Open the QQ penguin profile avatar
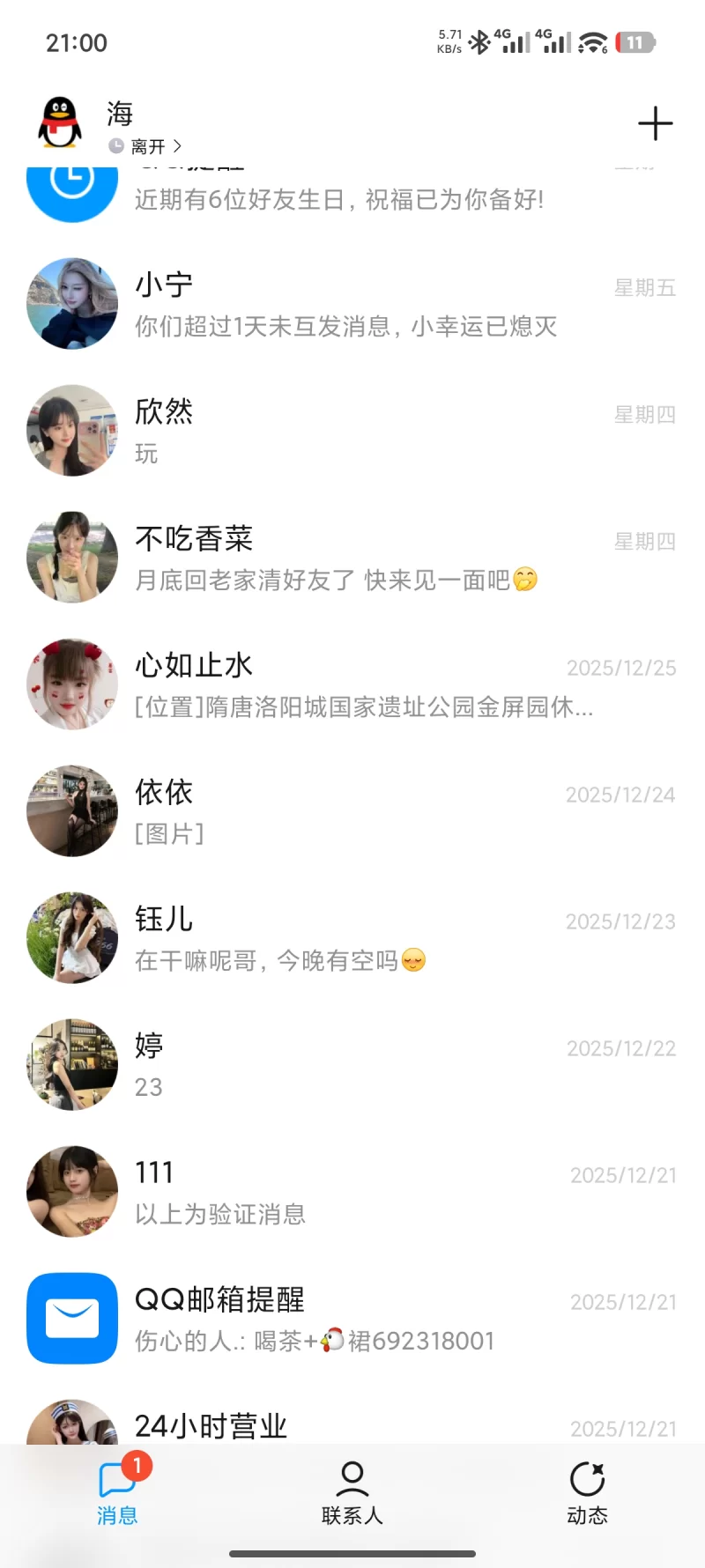 click(x=60, y=122)
